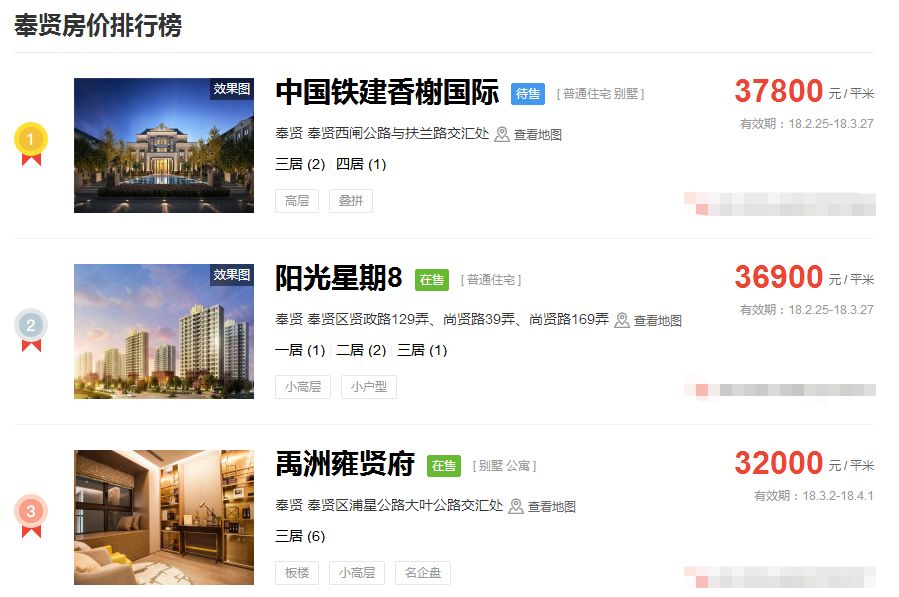Select the 叠拼 tag under 中国铁建香榭国际
The image size is (899, 597).
coord(350,201)
